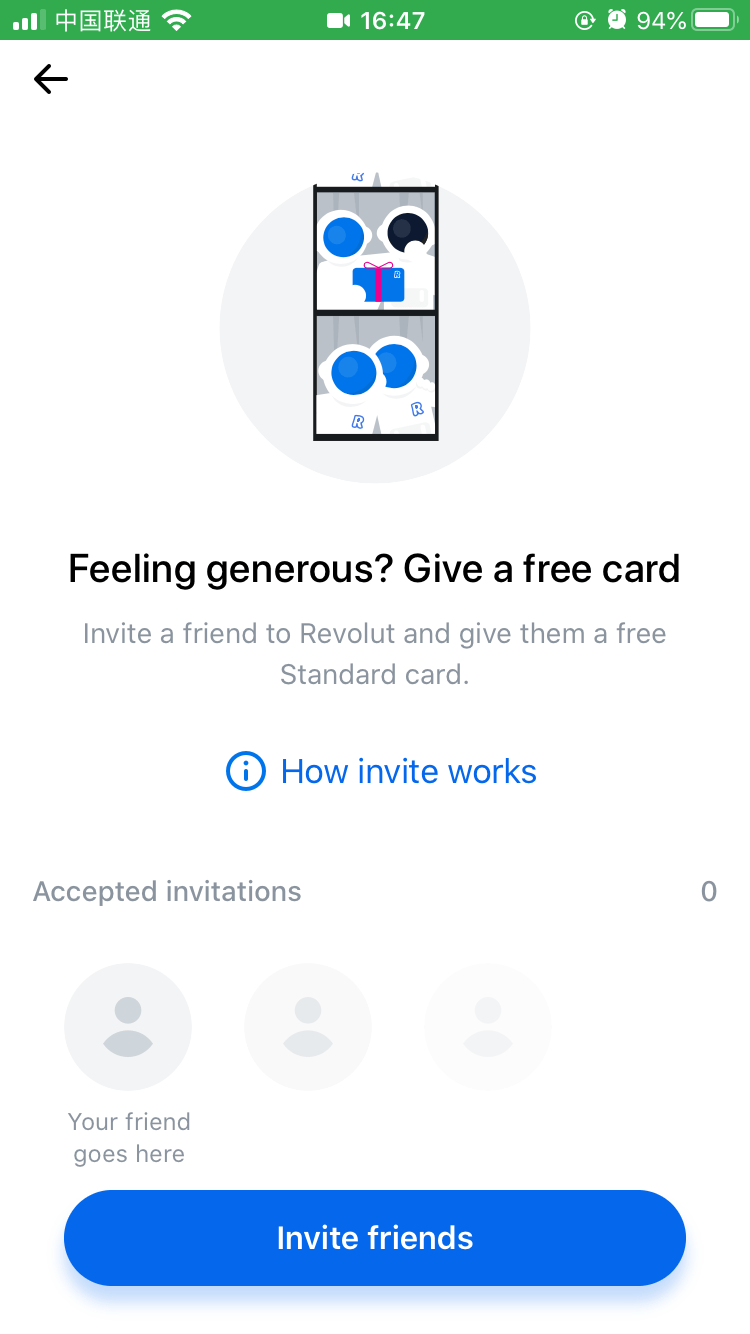Go back using the top-left arrow
750x1334 pixels.
[x=50, y=79]
